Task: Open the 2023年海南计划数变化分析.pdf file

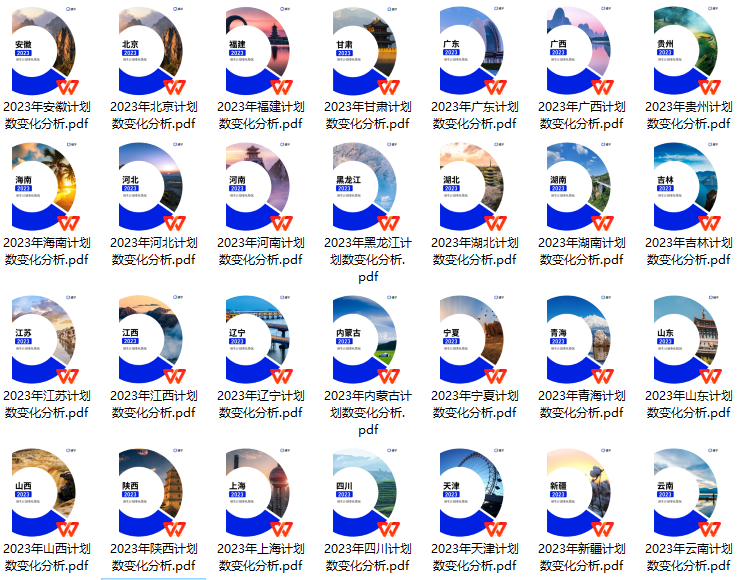Action: [x=47, y=188]
